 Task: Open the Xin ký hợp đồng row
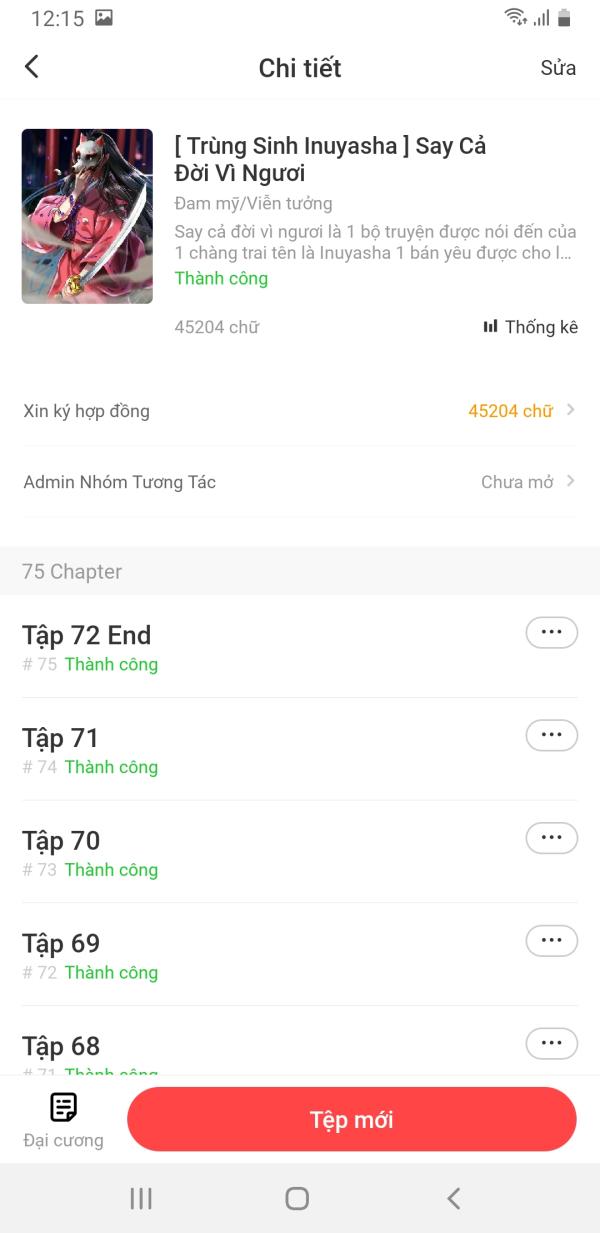[x=300, y=411]
